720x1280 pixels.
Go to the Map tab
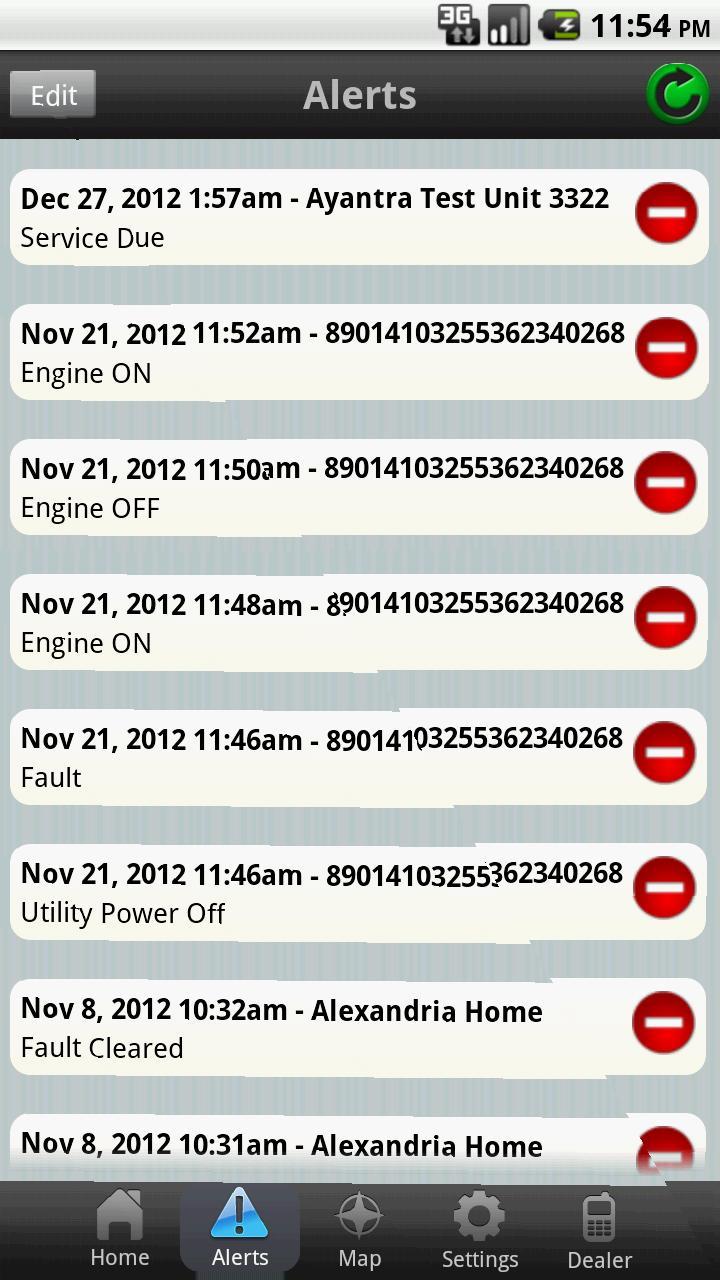[x=360, y=1230]
